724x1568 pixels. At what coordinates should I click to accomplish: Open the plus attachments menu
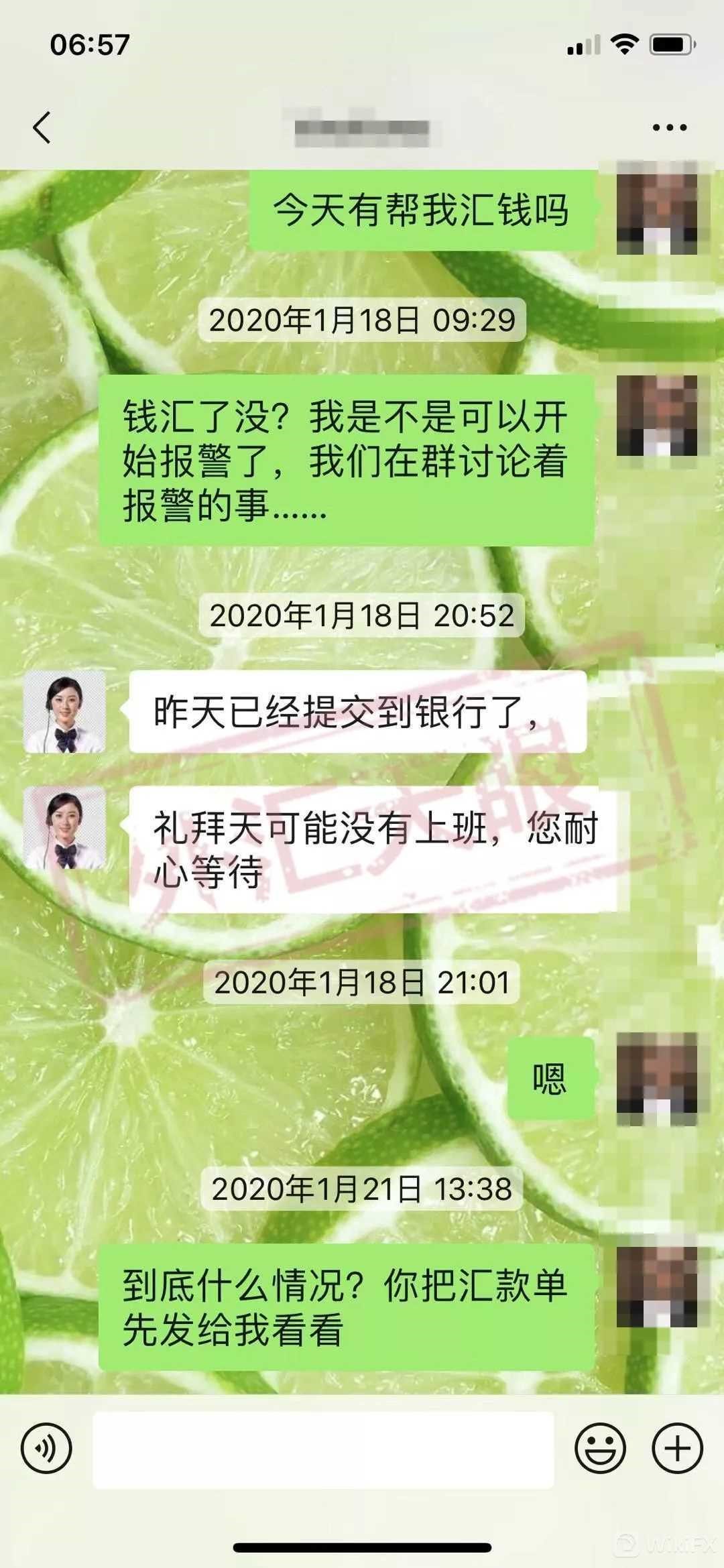click(677, 1448)
